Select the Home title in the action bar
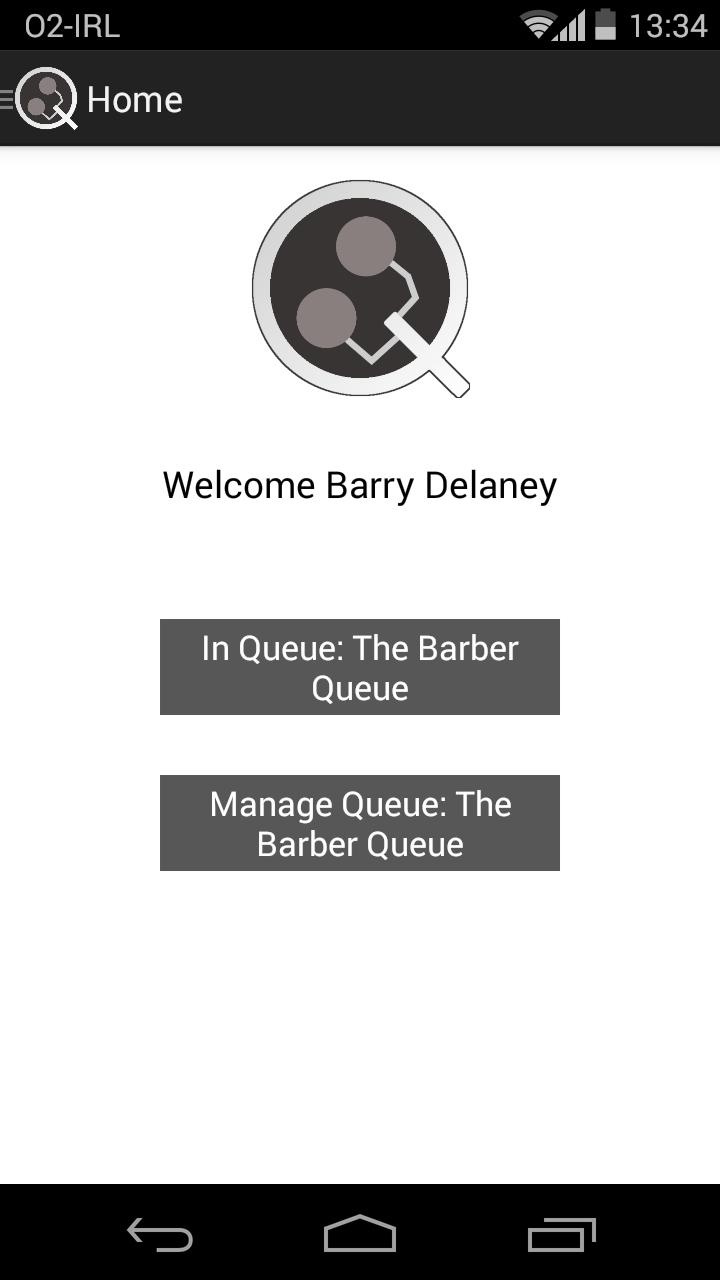Screen dimensions: 720x1280 point(136,98)
